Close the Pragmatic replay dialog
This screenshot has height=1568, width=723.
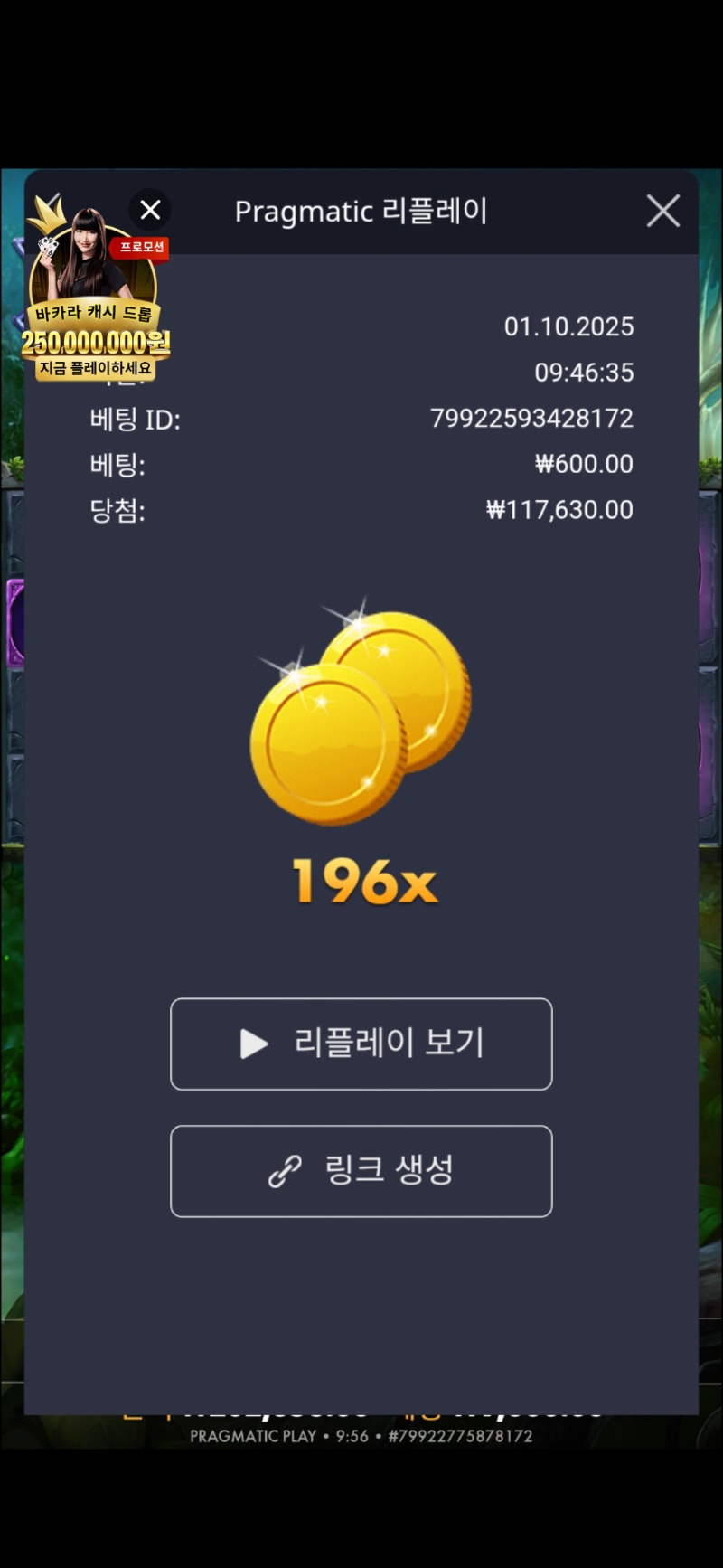[662, 211]
